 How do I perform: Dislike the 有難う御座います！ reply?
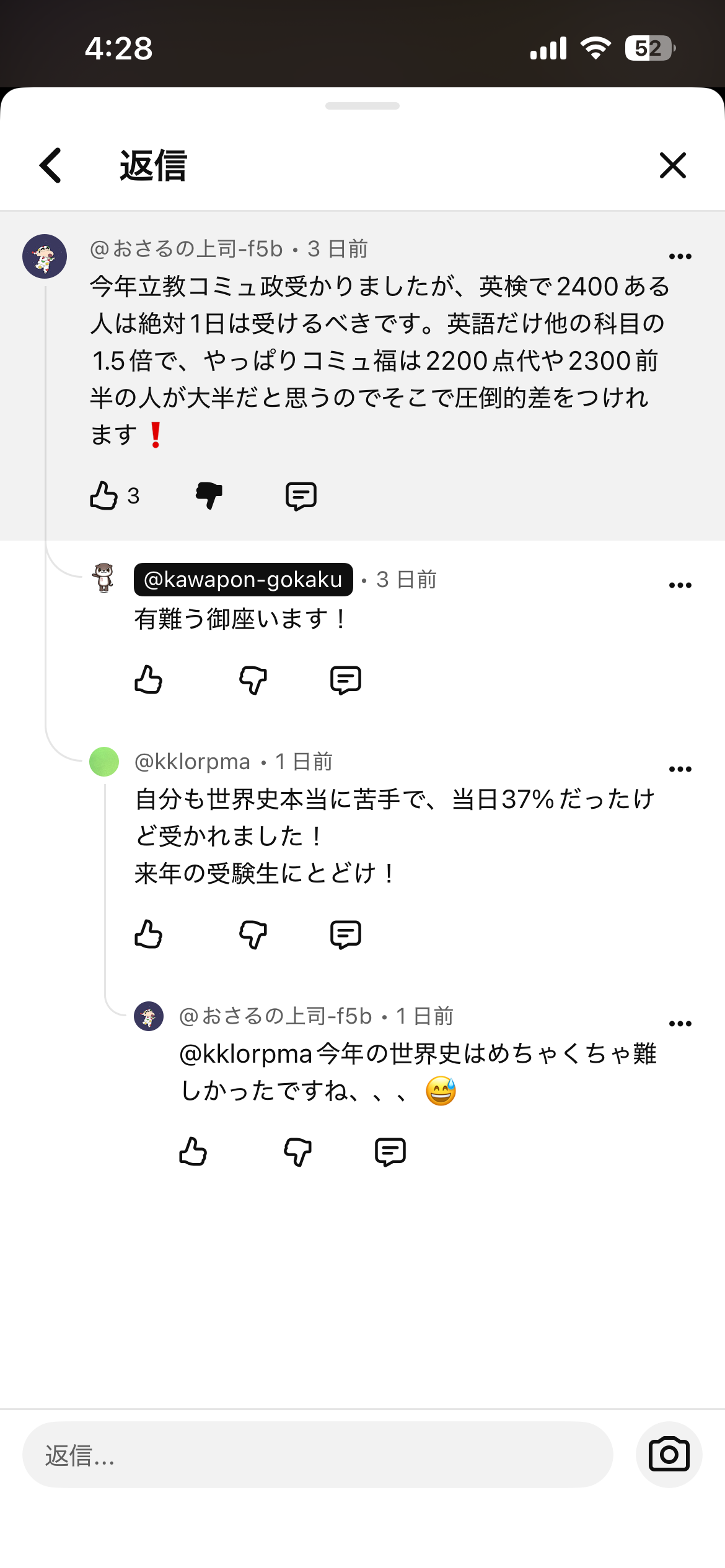[x=253, y=680]
